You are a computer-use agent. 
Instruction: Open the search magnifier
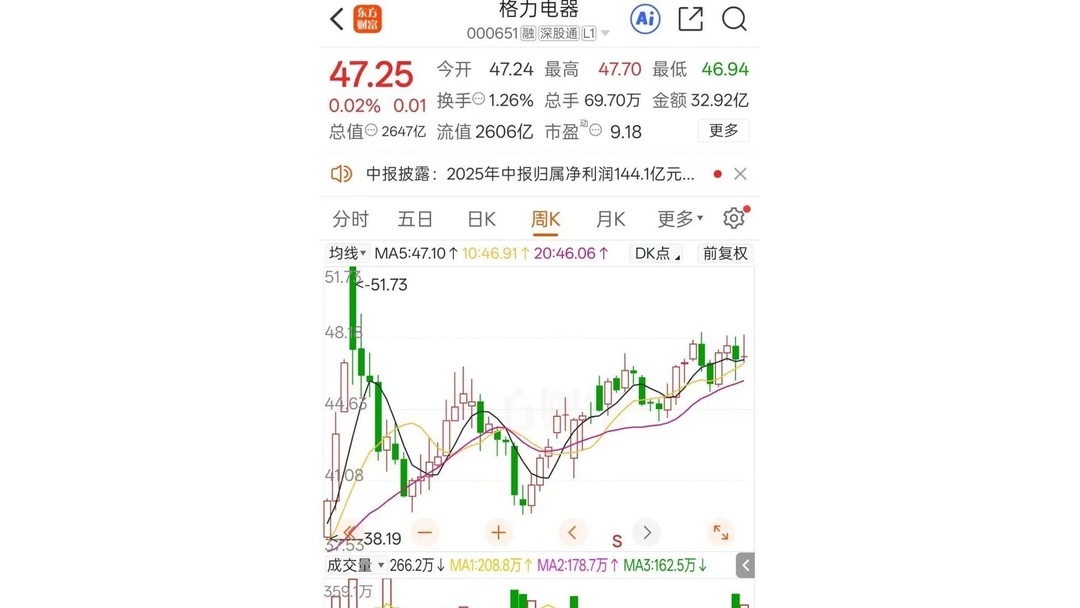[x=734, y=19]
